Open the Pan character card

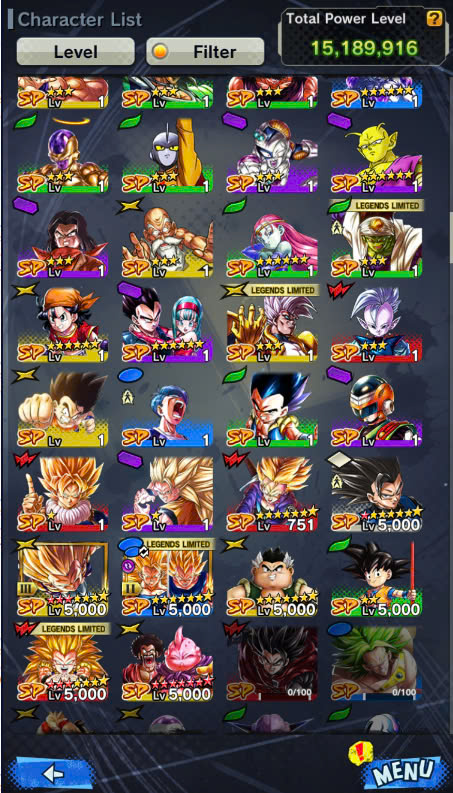pos(63,327)
